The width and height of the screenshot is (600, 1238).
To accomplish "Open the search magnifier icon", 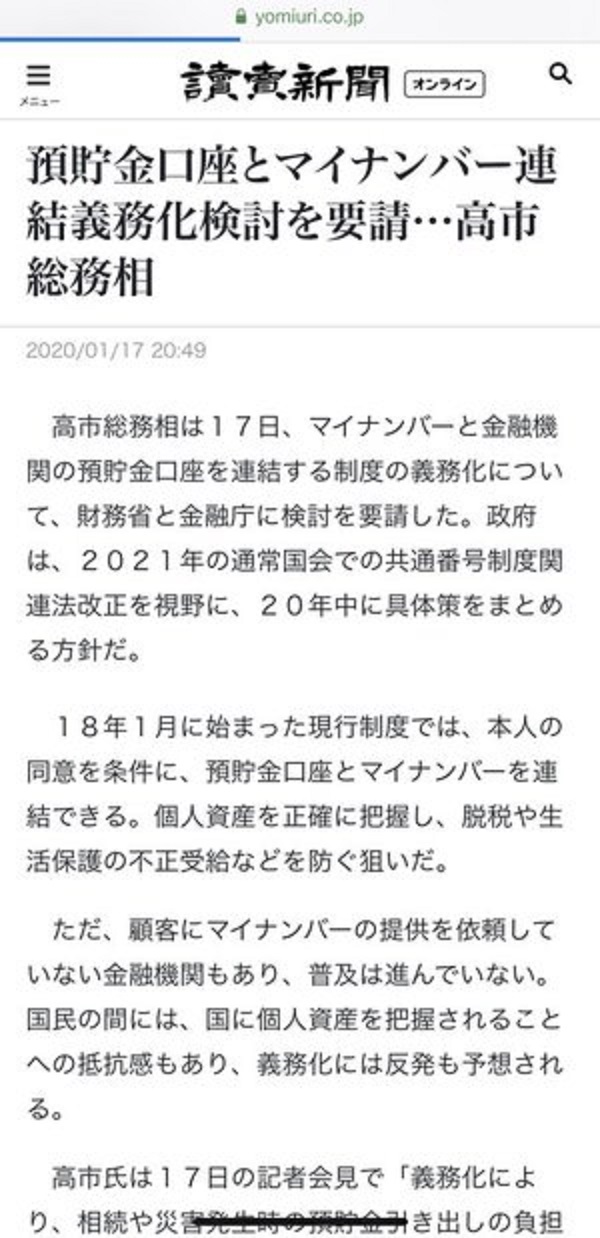I will pyautogui.click(x=561, y=74).
